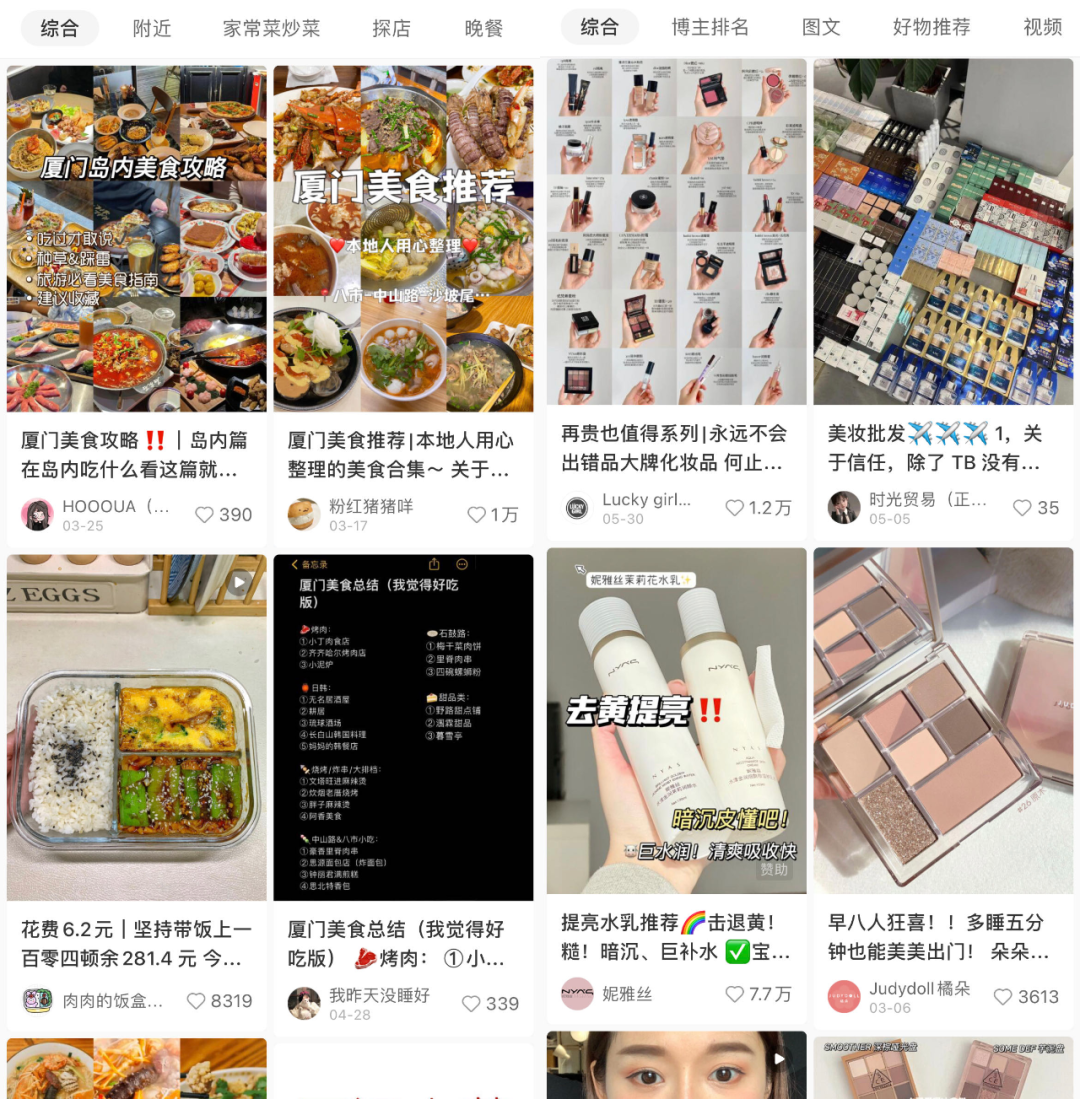This screenshot has height=1099, width=1080.
Task: Open the 晚餐 tab
Action: (484, 28)
